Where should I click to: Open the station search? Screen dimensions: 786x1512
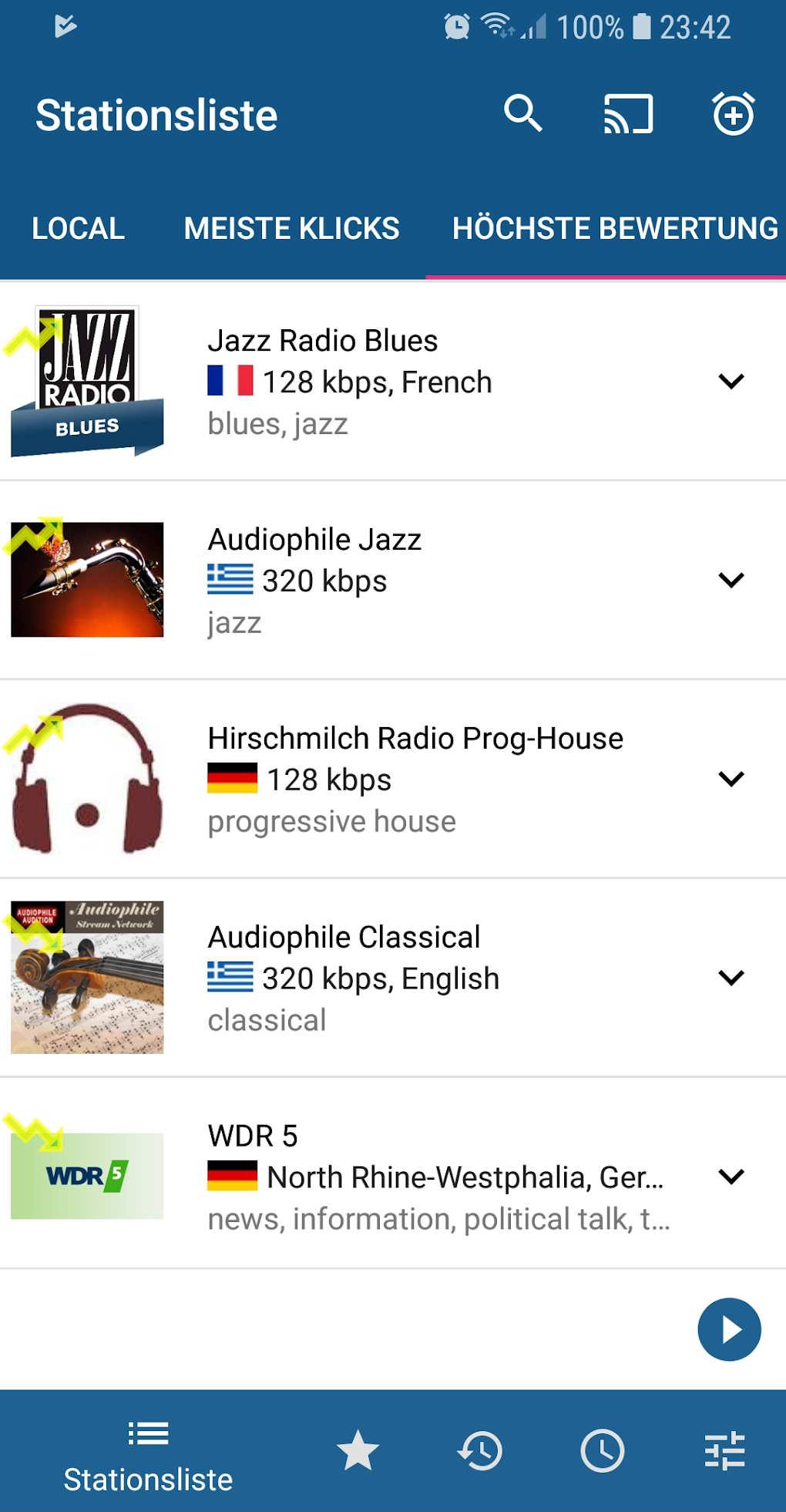point(525,114)
